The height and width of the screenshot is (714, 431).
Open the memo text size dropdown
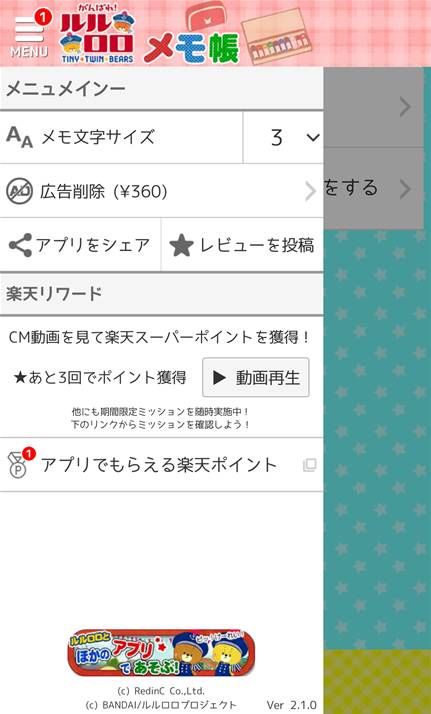283,137
